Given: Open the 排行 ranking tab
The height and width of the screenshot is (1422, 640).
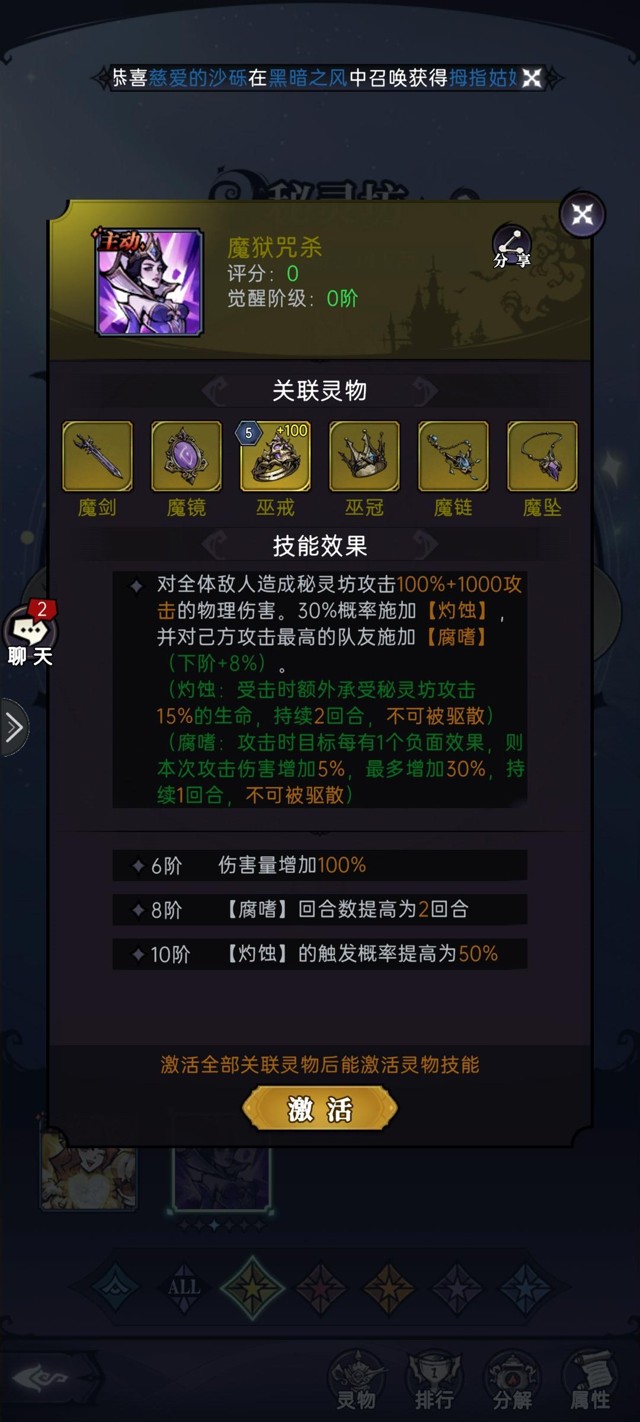Looking at the screenshot, I should (x=434, y=1380).
